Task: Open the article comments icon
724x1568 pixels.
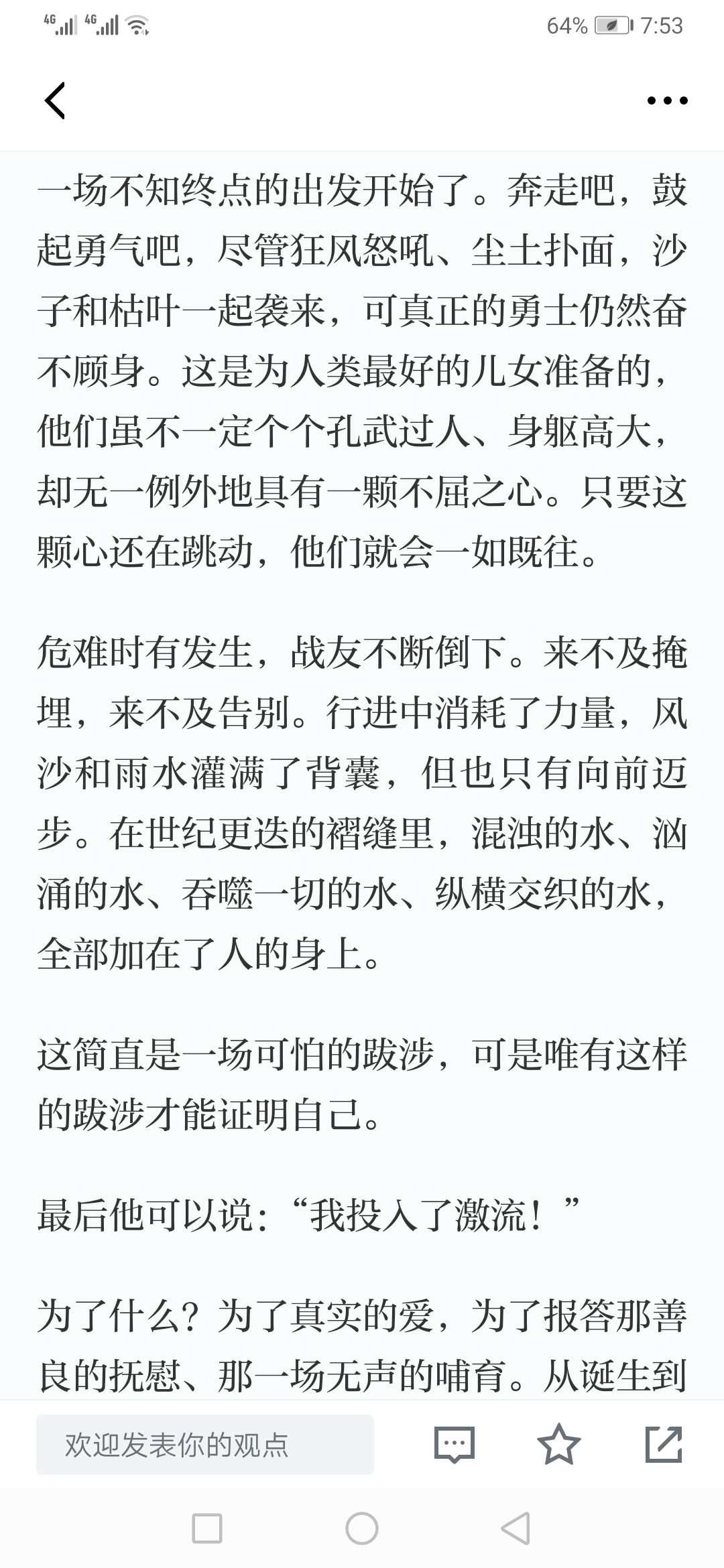Action: point(455,1445)
